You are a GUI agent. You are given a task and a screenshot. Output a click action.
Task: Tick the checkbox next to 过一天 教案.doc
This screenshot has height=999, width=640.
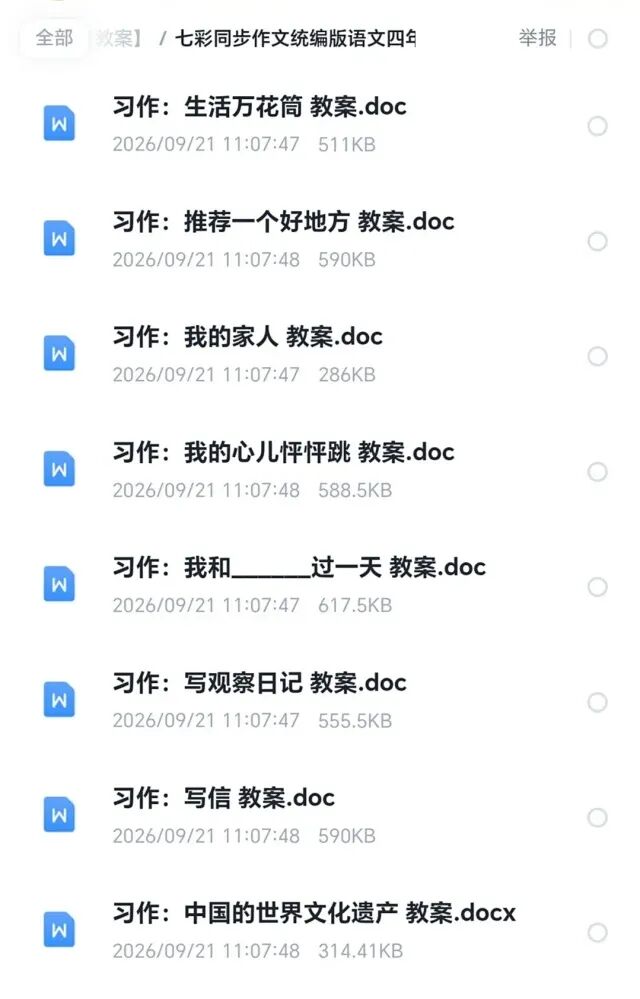597,587
